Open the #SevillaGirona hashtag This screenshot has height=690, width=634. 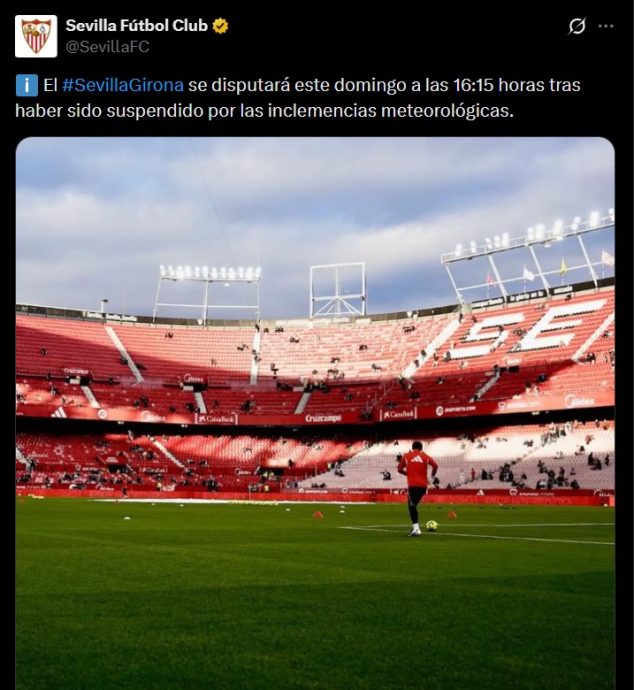pyautogui.click(x=122, y=85)
